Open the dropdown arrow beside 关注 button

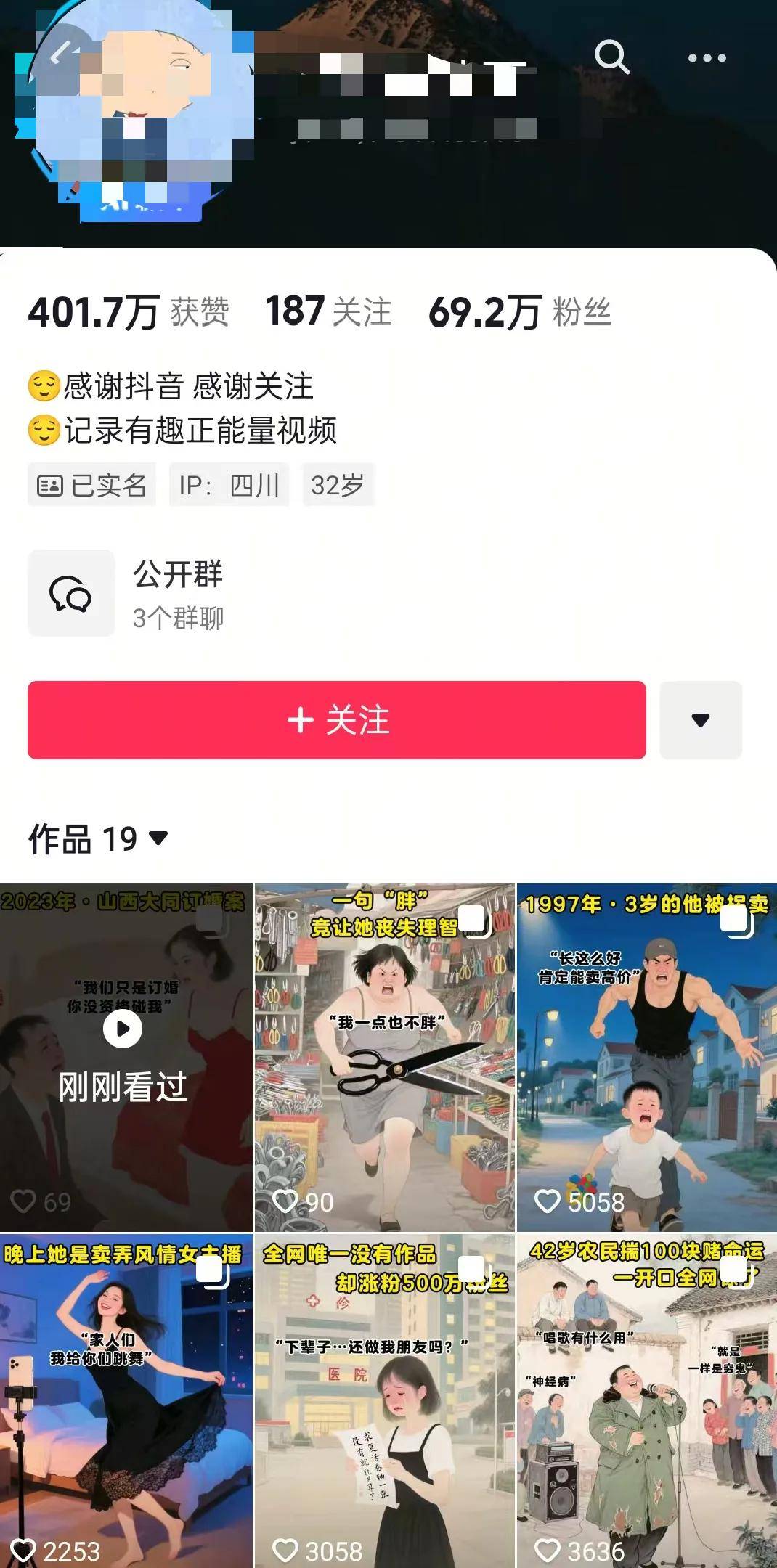(x=699, y=720)
